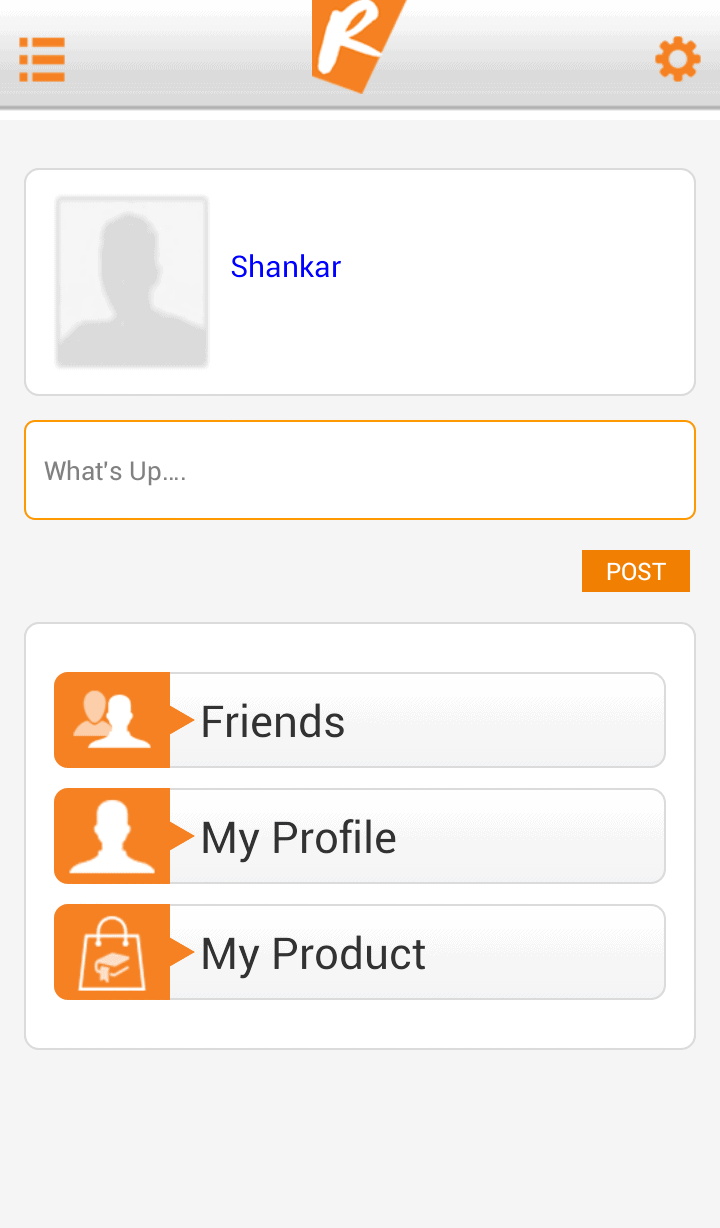Open the Friends section
This screenshot has width=720, height=1228.
click(x=360, y=720)
